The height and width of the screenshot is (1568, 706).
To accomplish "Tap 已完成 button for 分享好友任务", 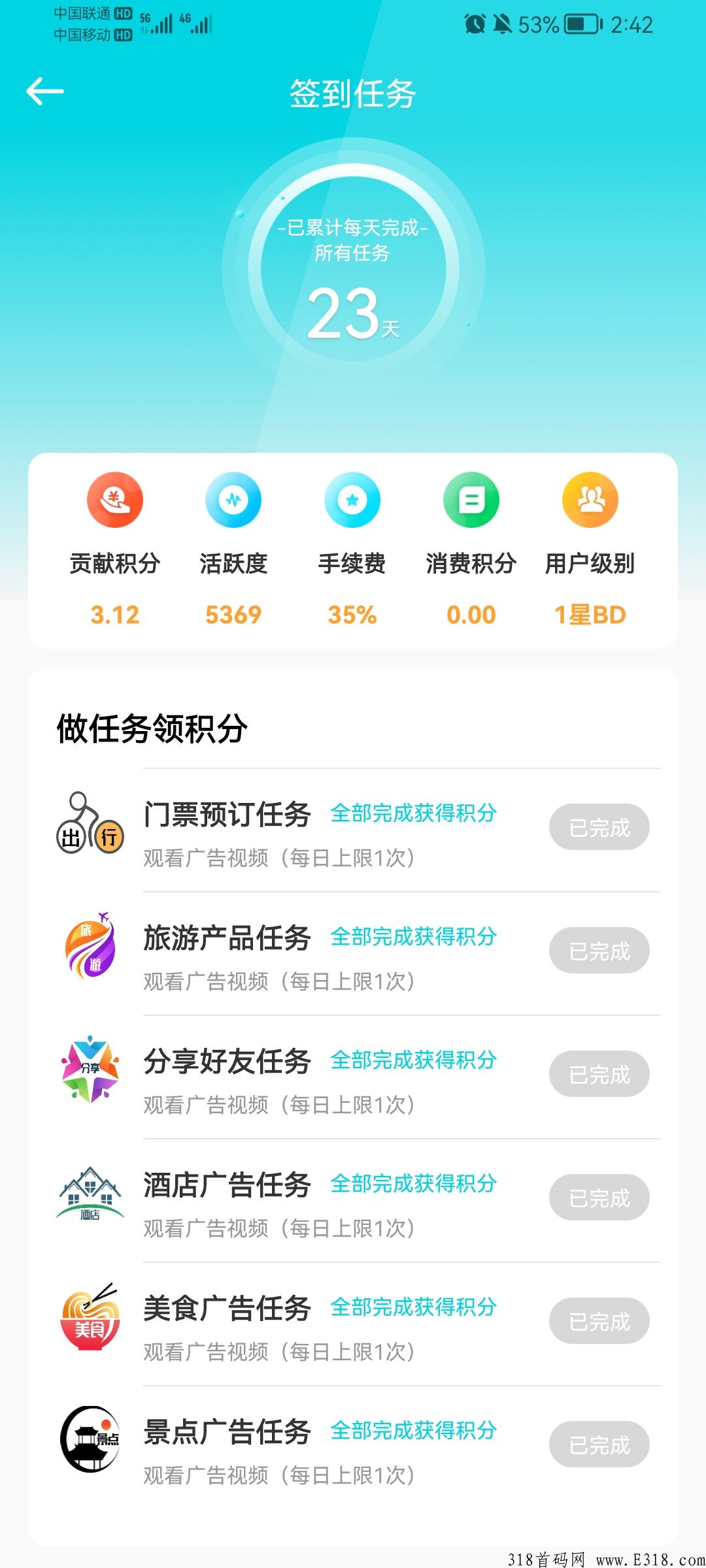I will (599, 1074).
